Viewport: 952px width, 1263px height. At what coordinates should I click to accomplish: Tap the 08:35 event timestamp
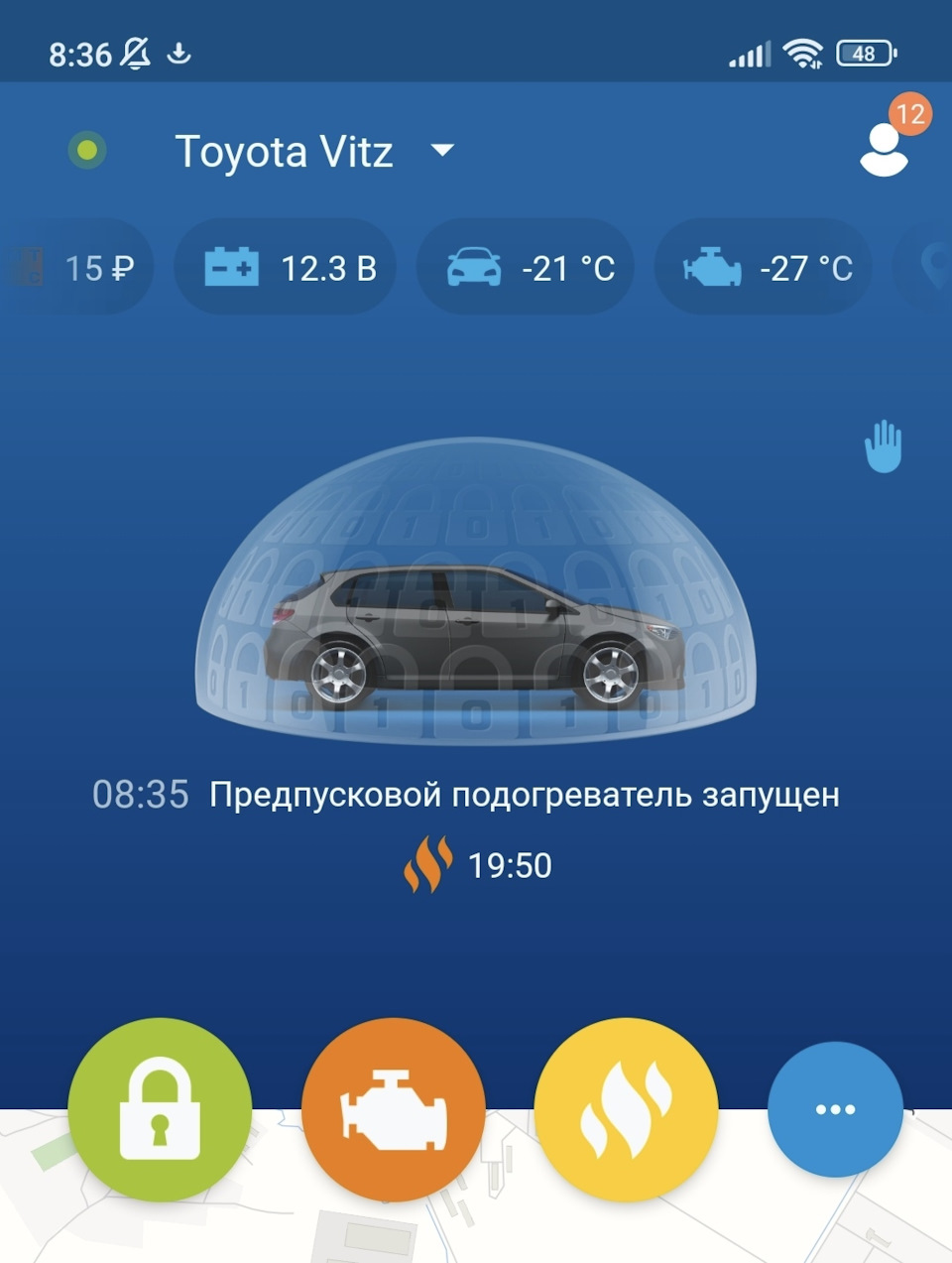pos(143,793)
